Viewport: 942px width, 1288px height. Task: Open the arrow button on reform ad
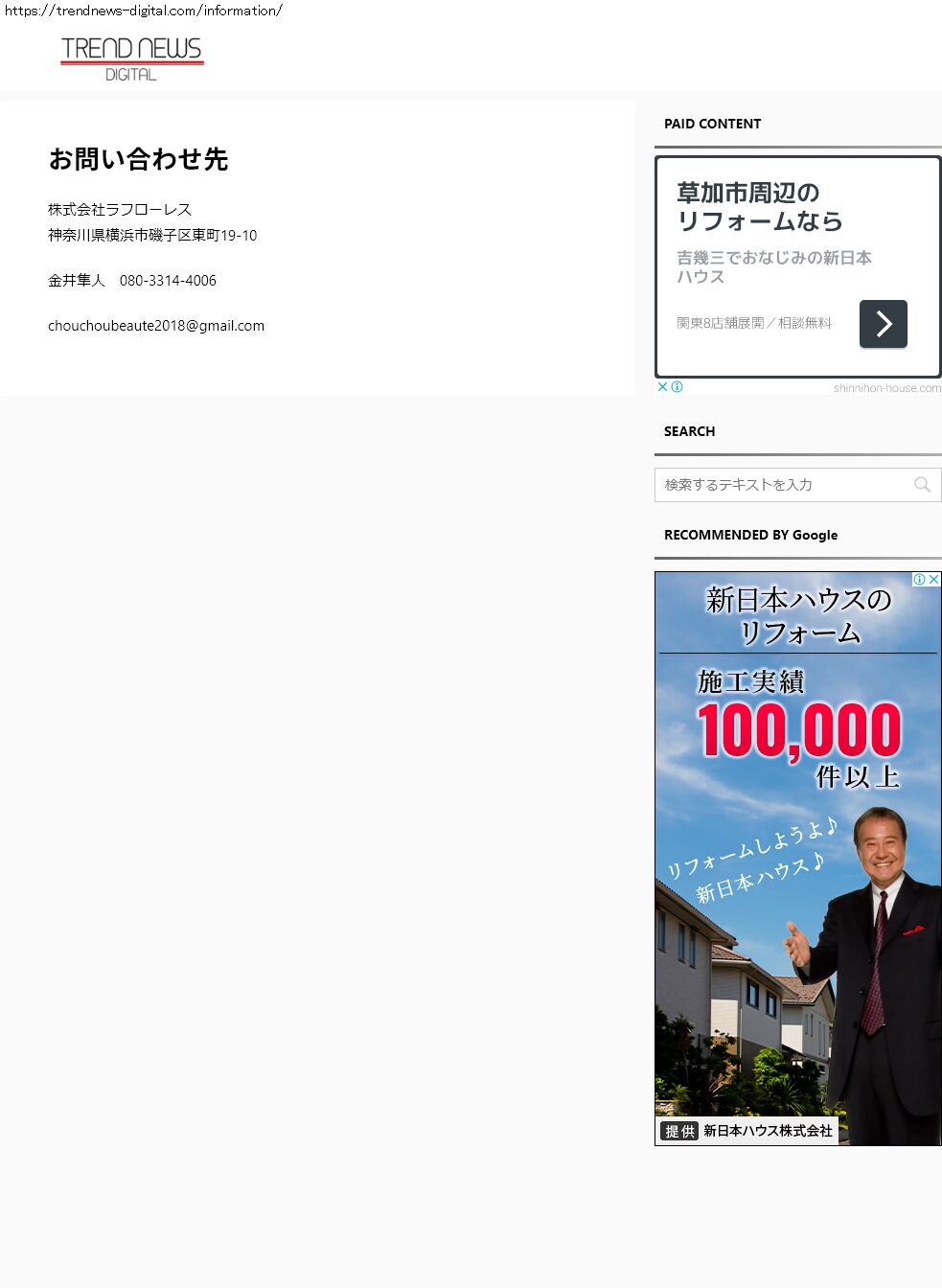tap(883, 324)
